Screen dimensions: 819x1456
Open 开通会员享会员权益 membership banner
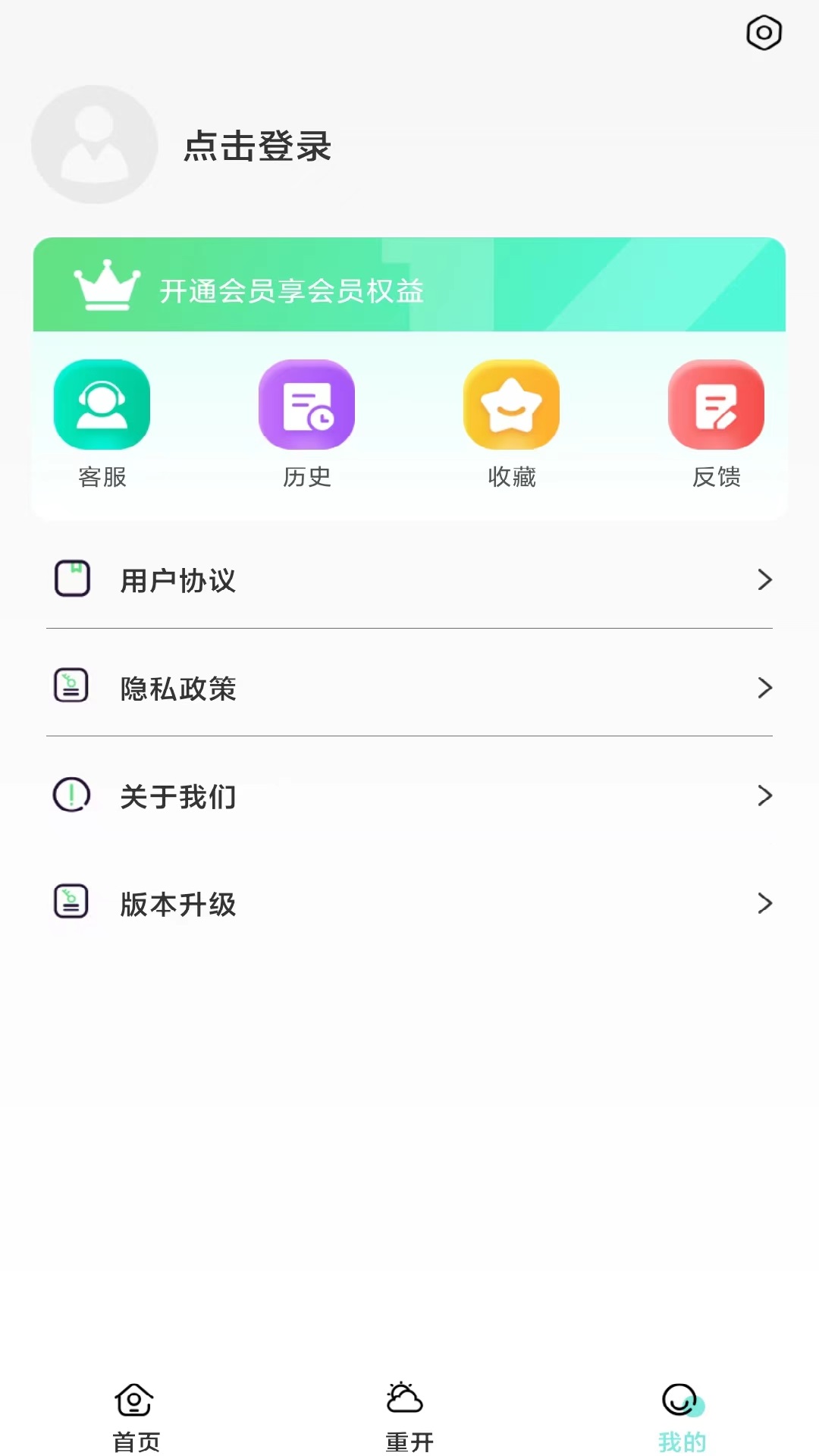click(409, 284)
